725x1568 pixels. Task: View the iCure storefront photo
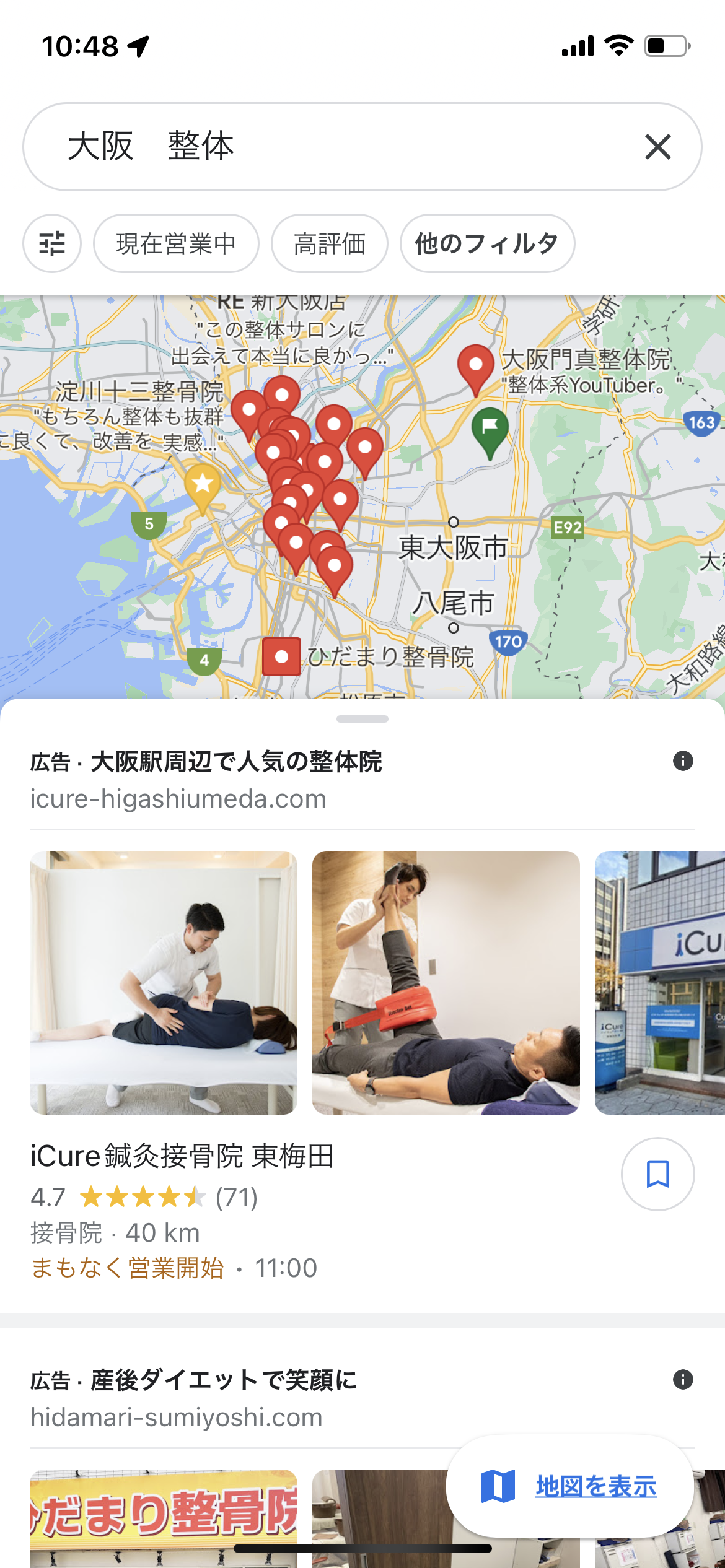point(659,982)
